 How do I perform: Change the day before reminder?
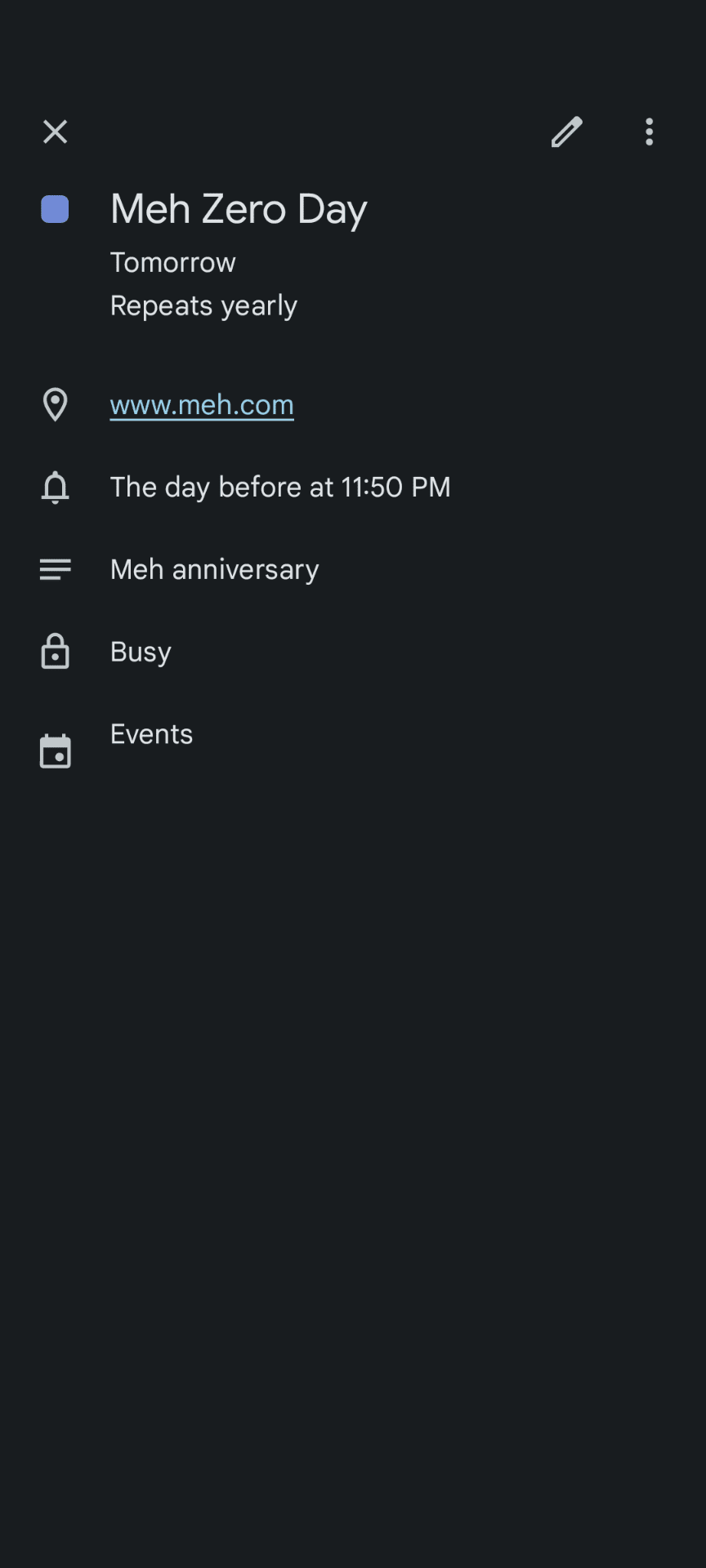click(280, 487)
